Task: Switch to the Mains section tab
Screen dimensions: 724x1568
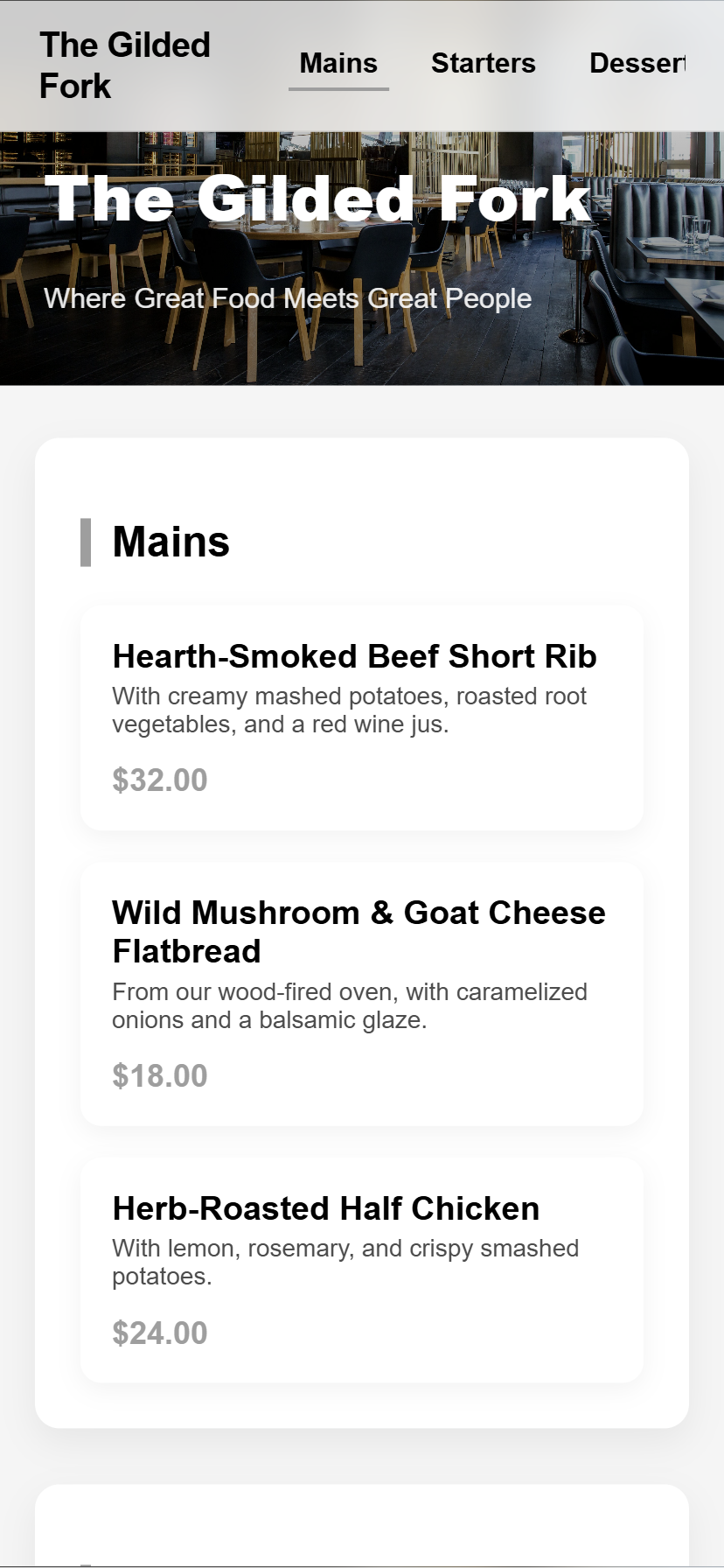Action: click(x=338, y=64)
